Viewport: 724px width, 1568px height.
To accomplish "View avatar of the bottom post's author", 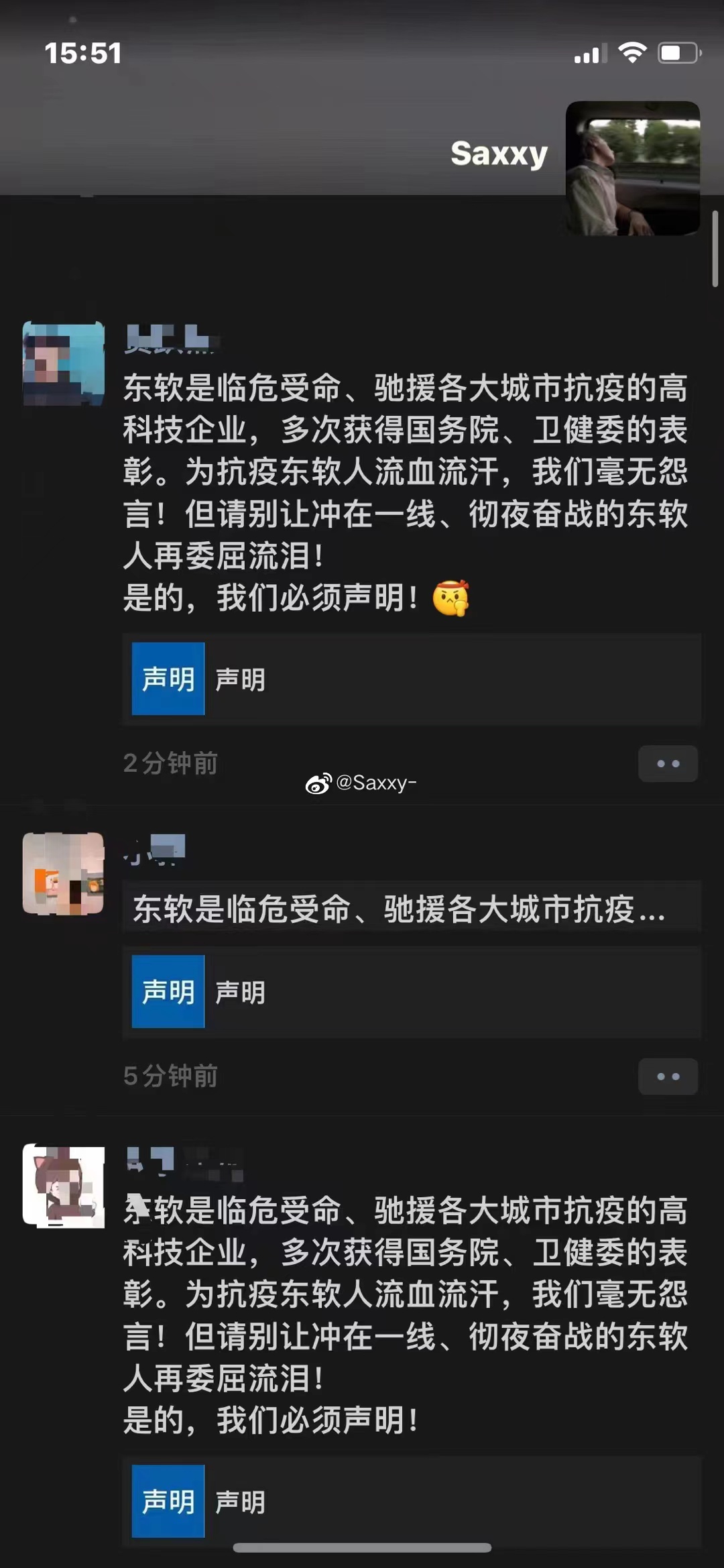I will [64, 1186].
